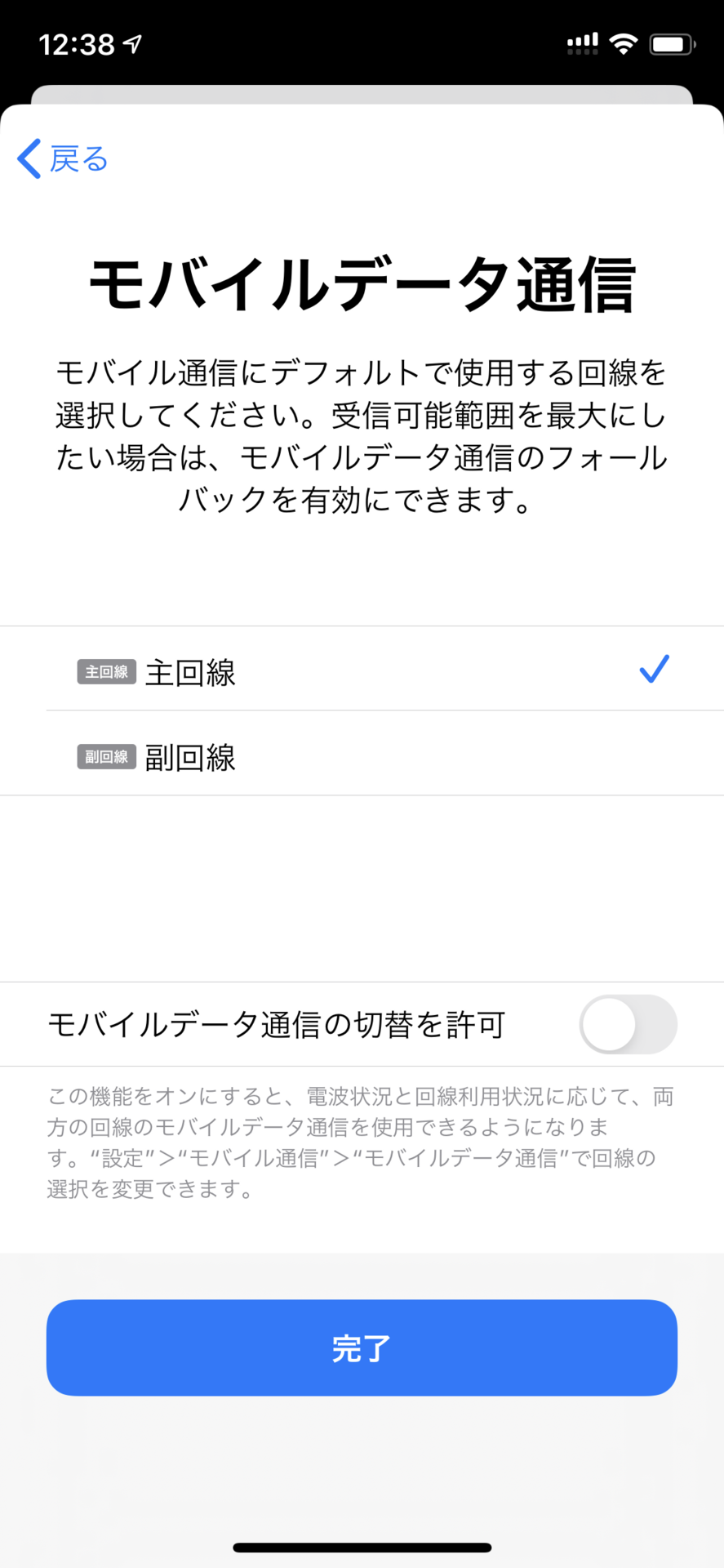The height and width of the screenshot is (1568, 724).
Task: Enable モバイルデータ通信の切替を許可 switch
Action: pos(628,1024)
